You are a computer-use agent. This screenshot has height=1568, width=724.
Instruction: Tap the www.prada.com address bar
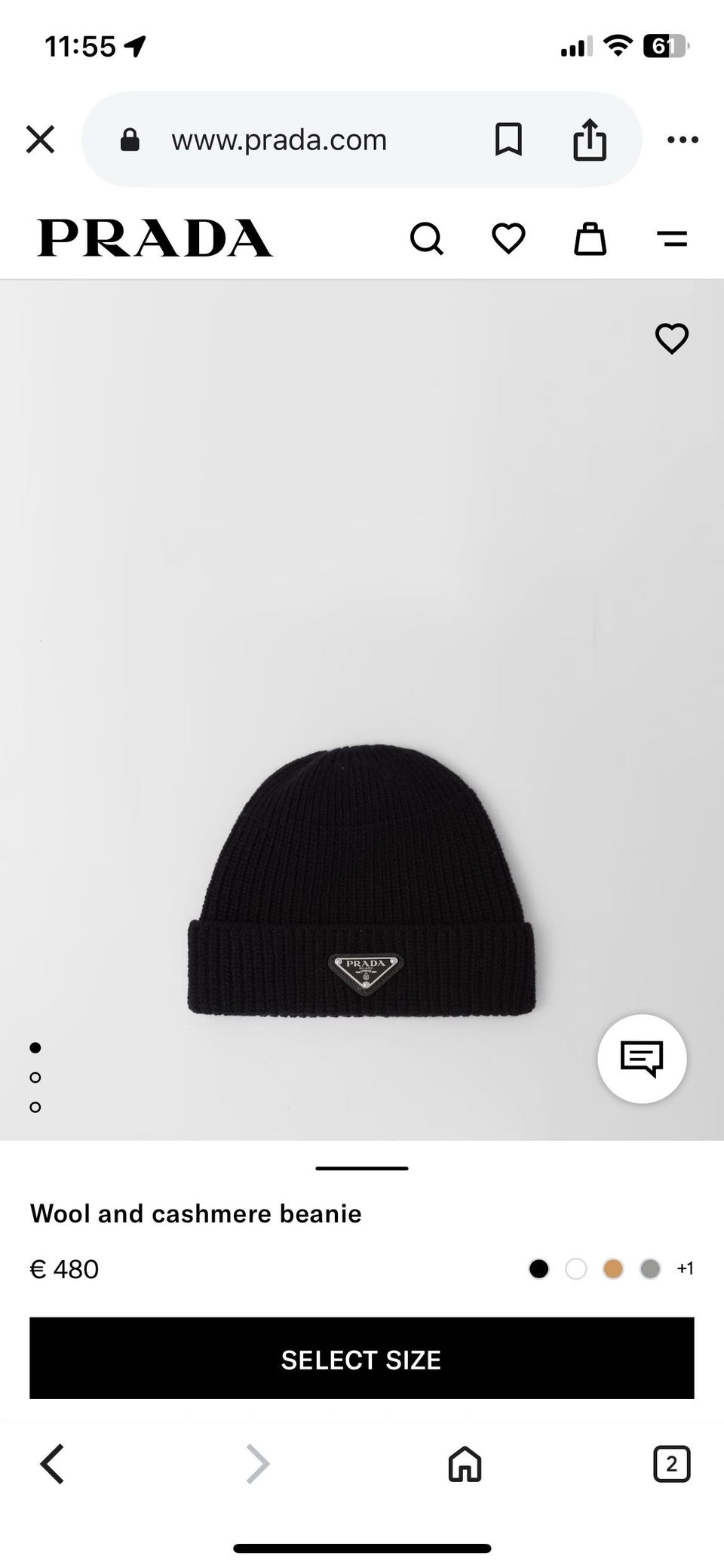click(x=279, y=140)
